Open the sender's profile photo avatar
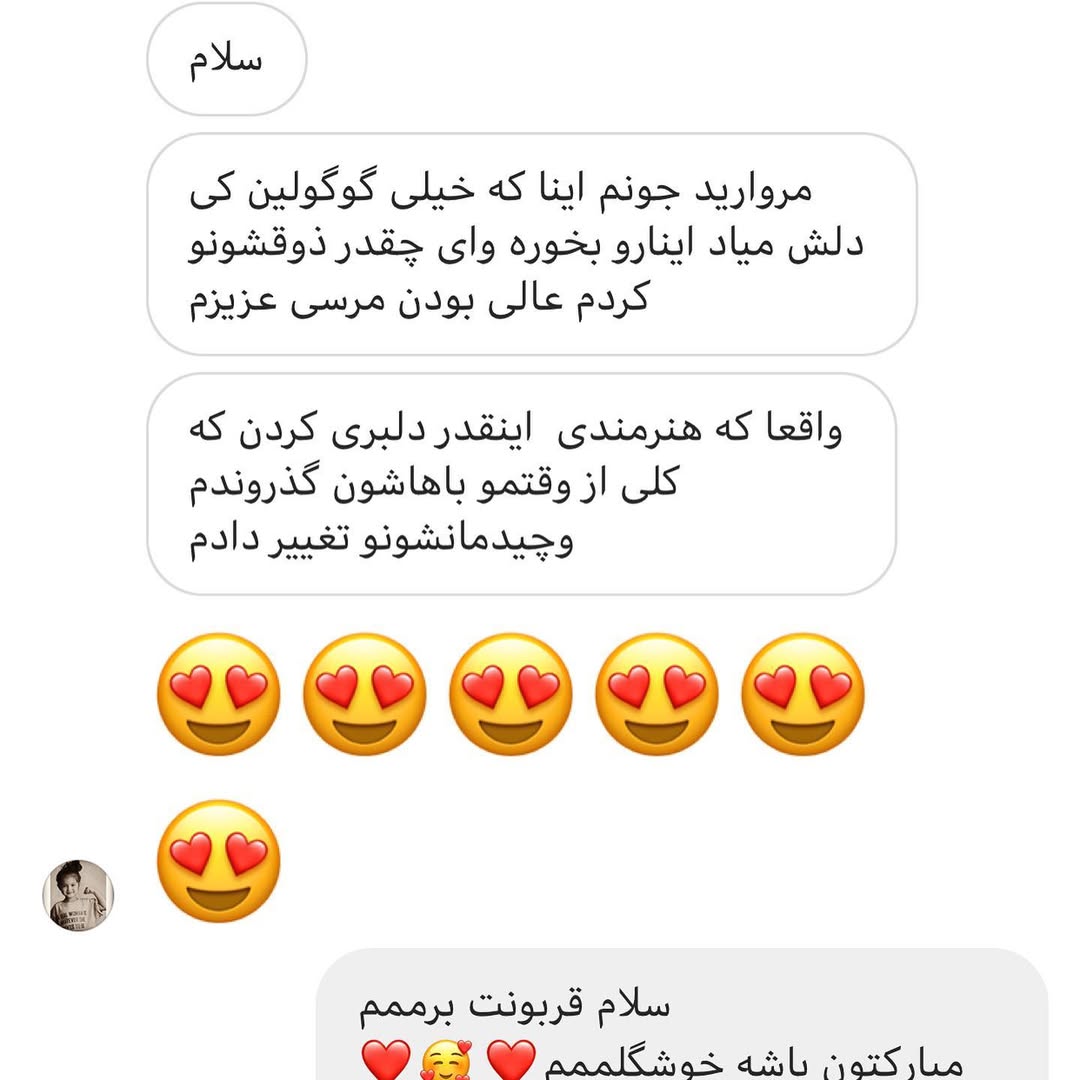Image resolution: width=1080 pixels, height=1080 pixels. point(78,895)
